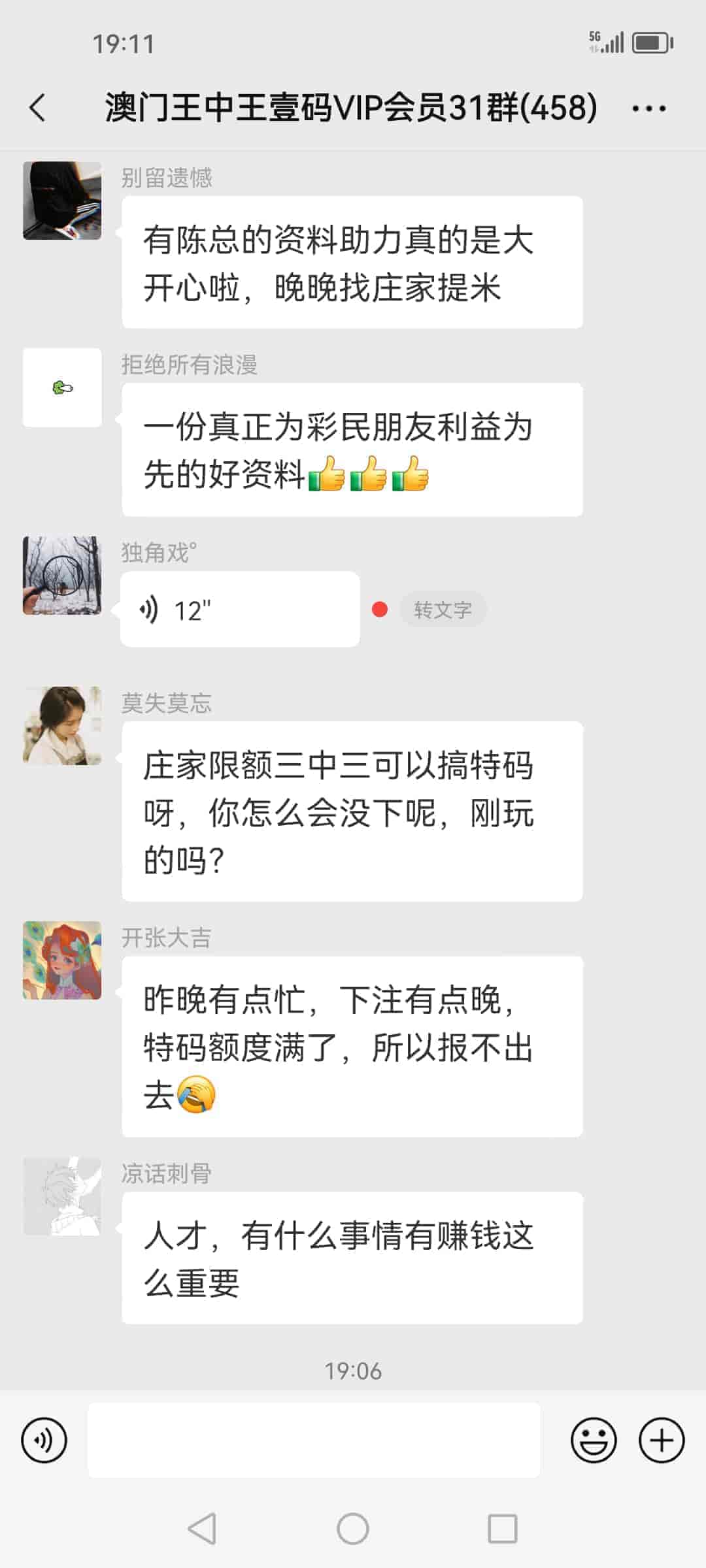Screen dimensions: 706x1568
Task: Open 凉话刺骨's profile avatar
Action: coord(62,1196)
